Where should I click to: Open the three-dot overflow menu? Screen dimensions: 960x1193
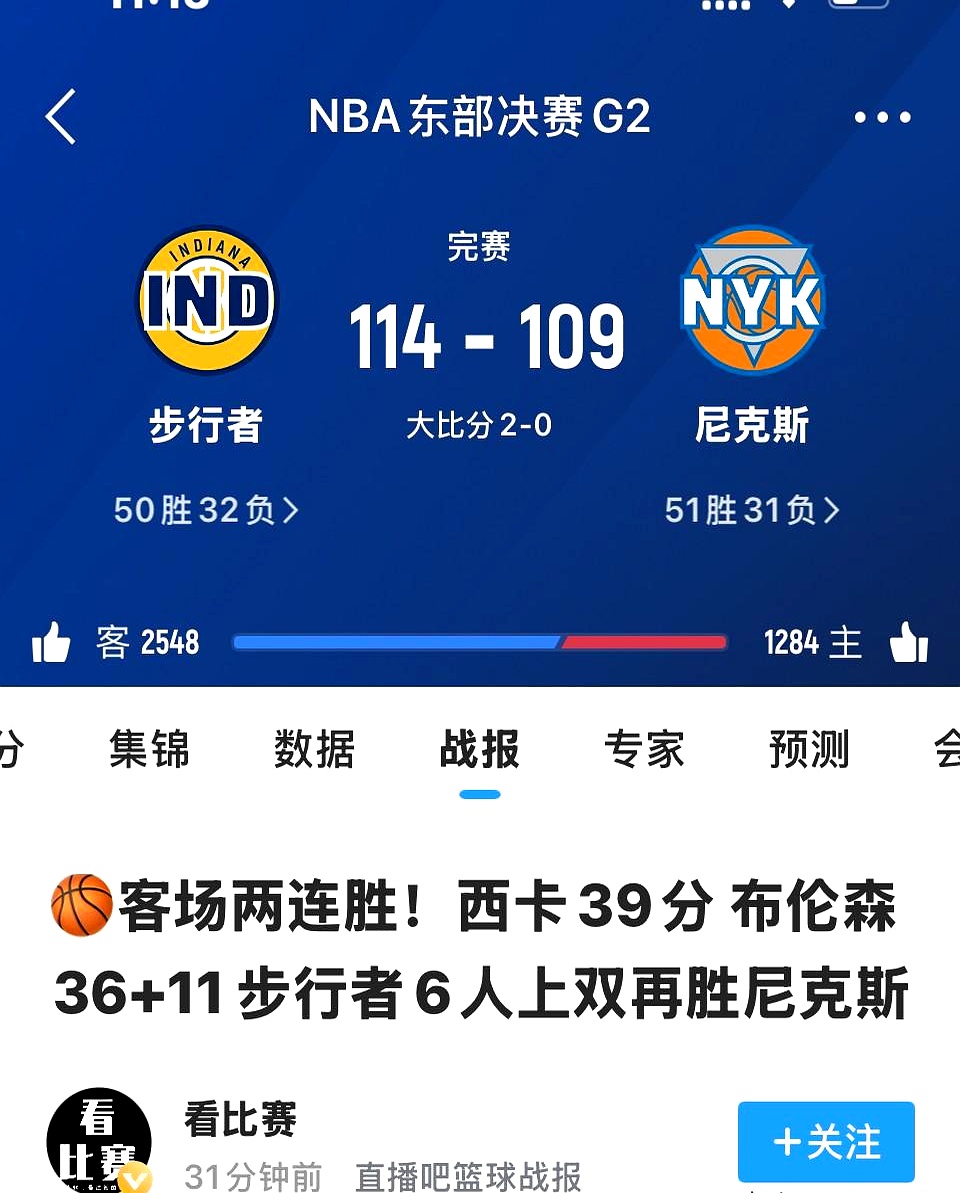point(882,118)
